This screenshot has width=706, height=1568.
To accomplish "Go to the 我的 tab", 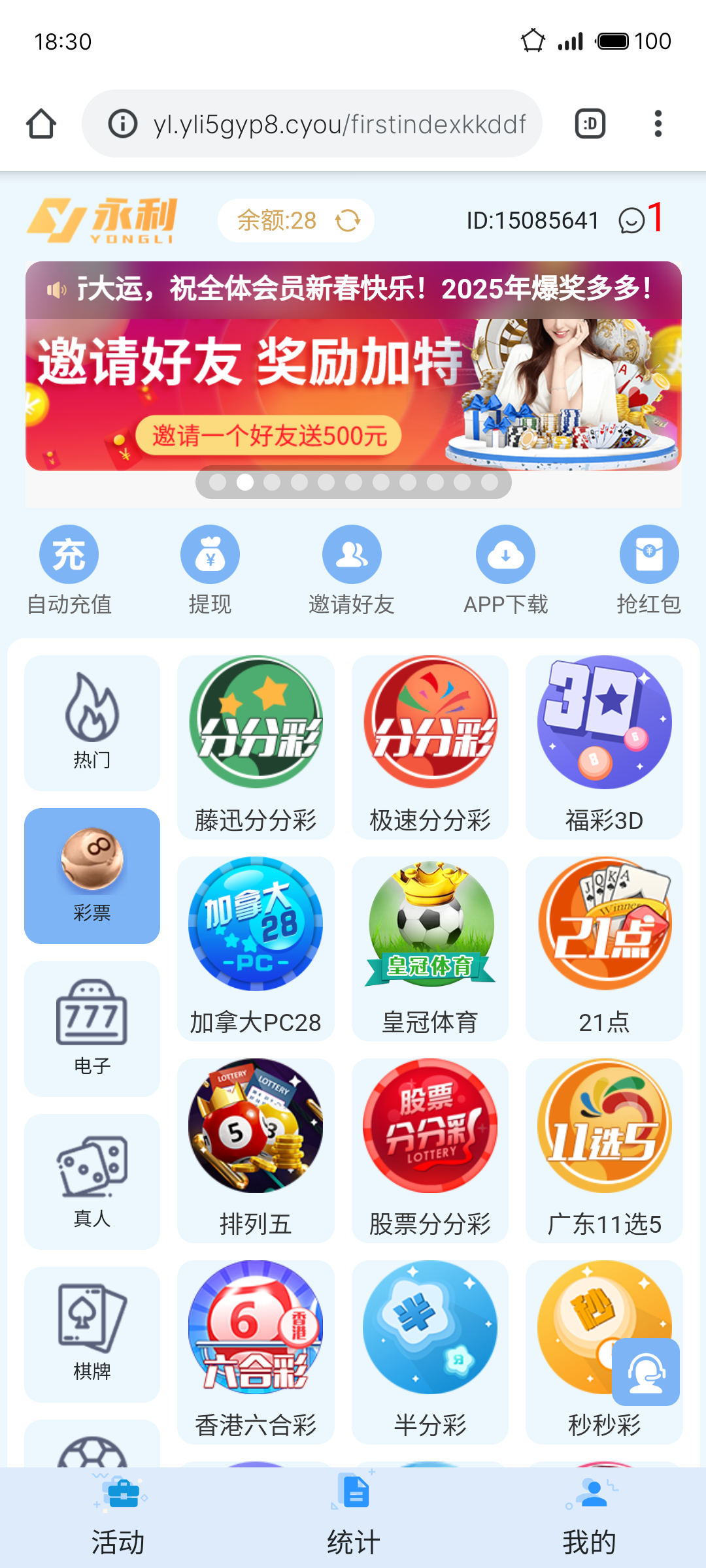I will [x=590, y=1517].
